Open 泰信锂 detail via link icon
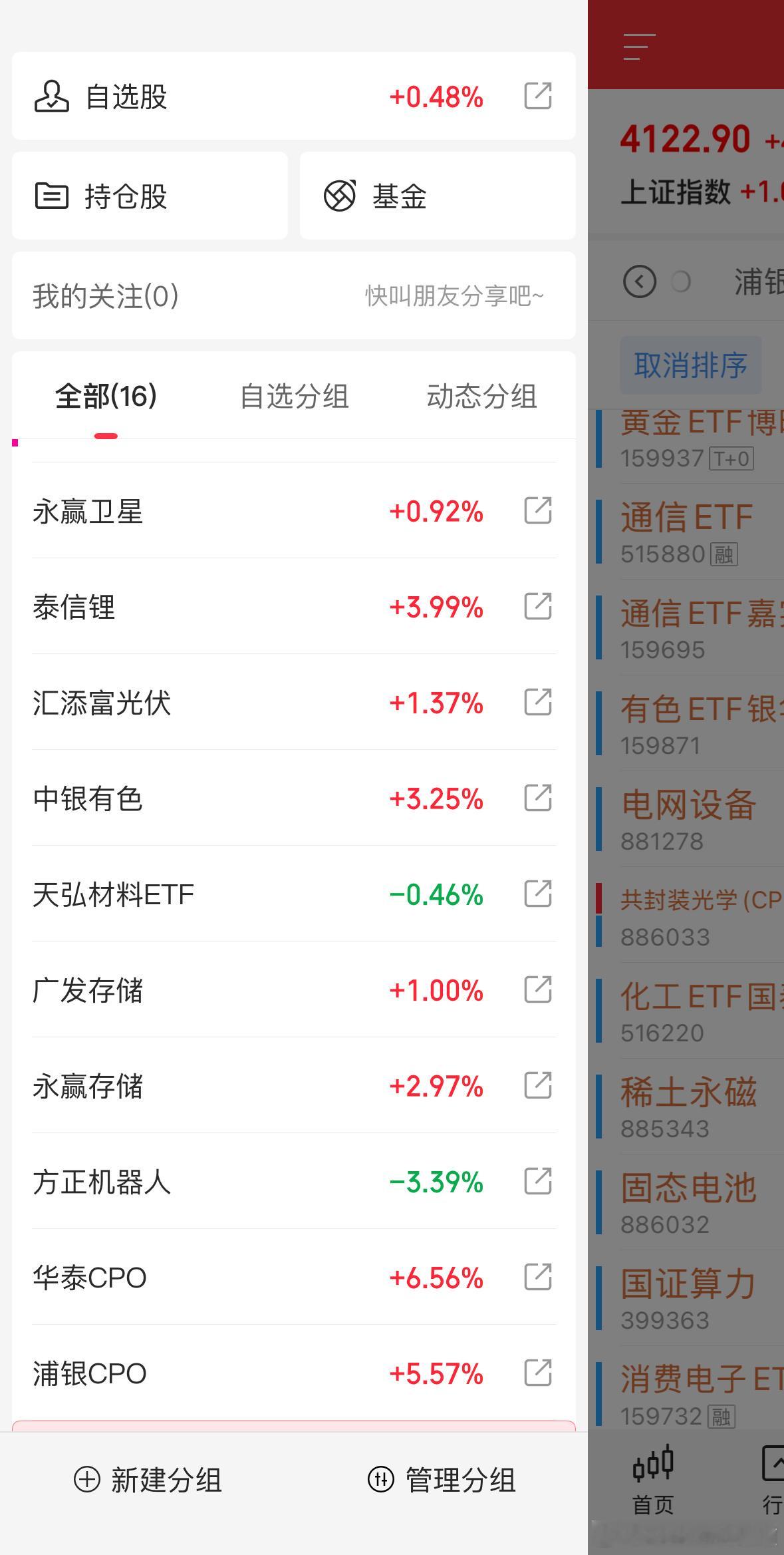 coord(537,607)
